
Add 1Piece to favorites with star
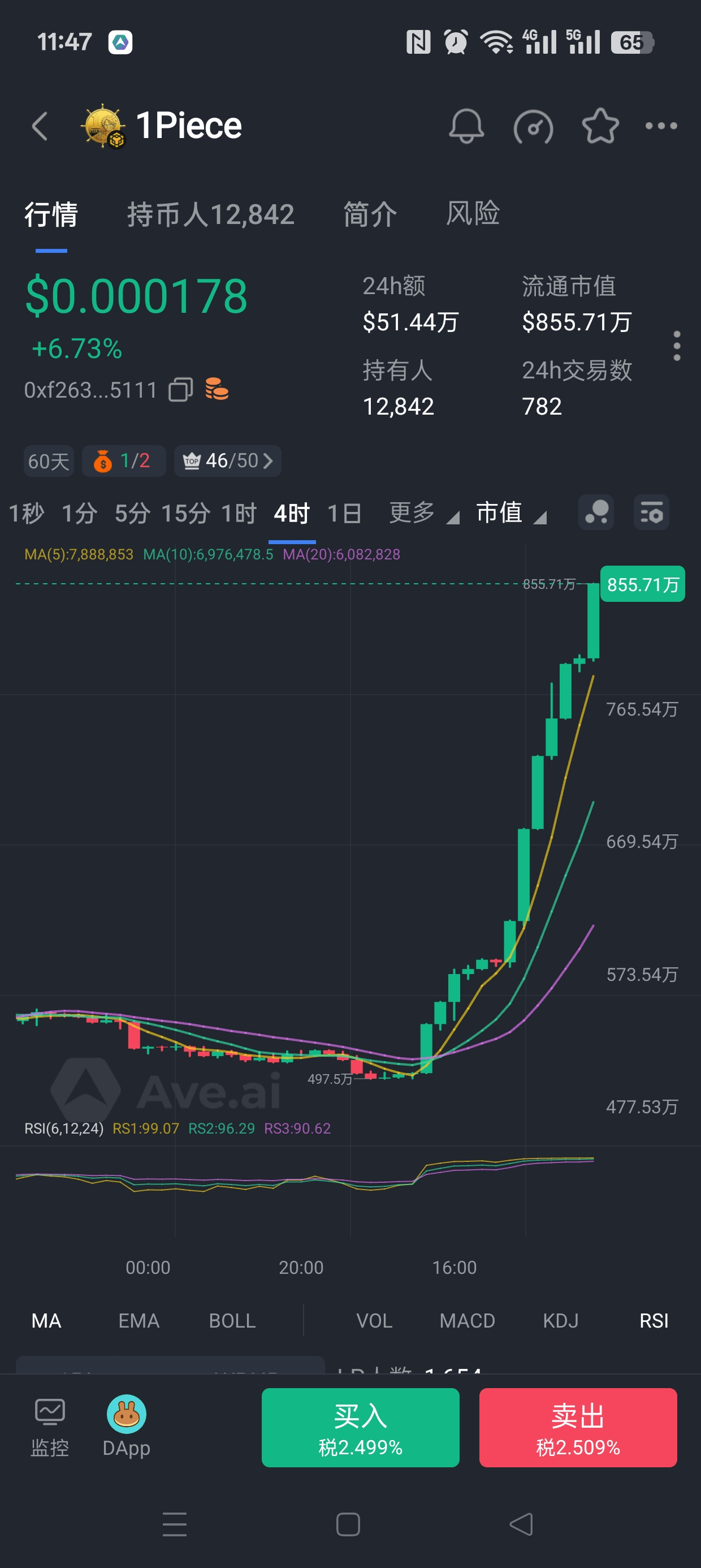(600, 126)
